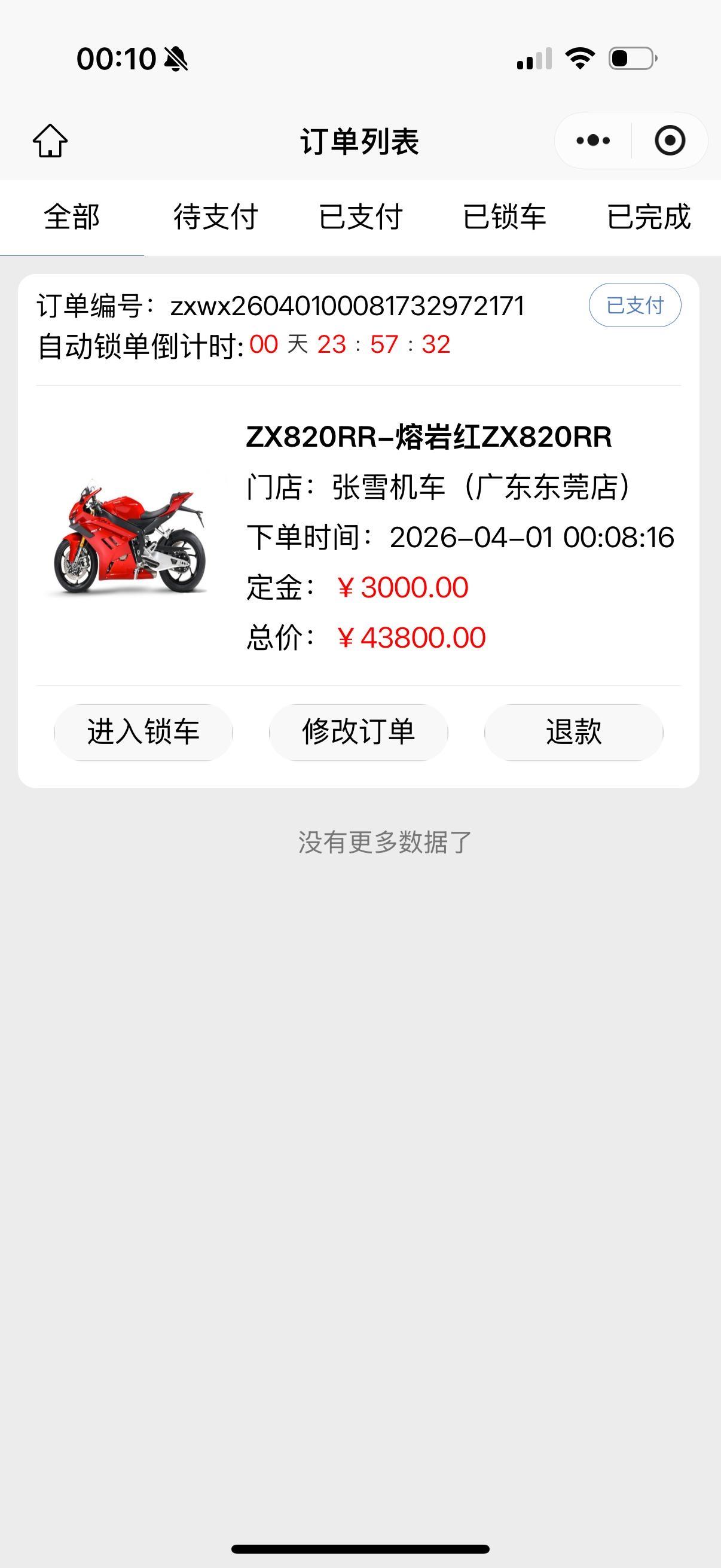Keep the 全部 tab selected
Viewport: 721px width, 1568px height.
pyautogui.click(x=73, y=218)
